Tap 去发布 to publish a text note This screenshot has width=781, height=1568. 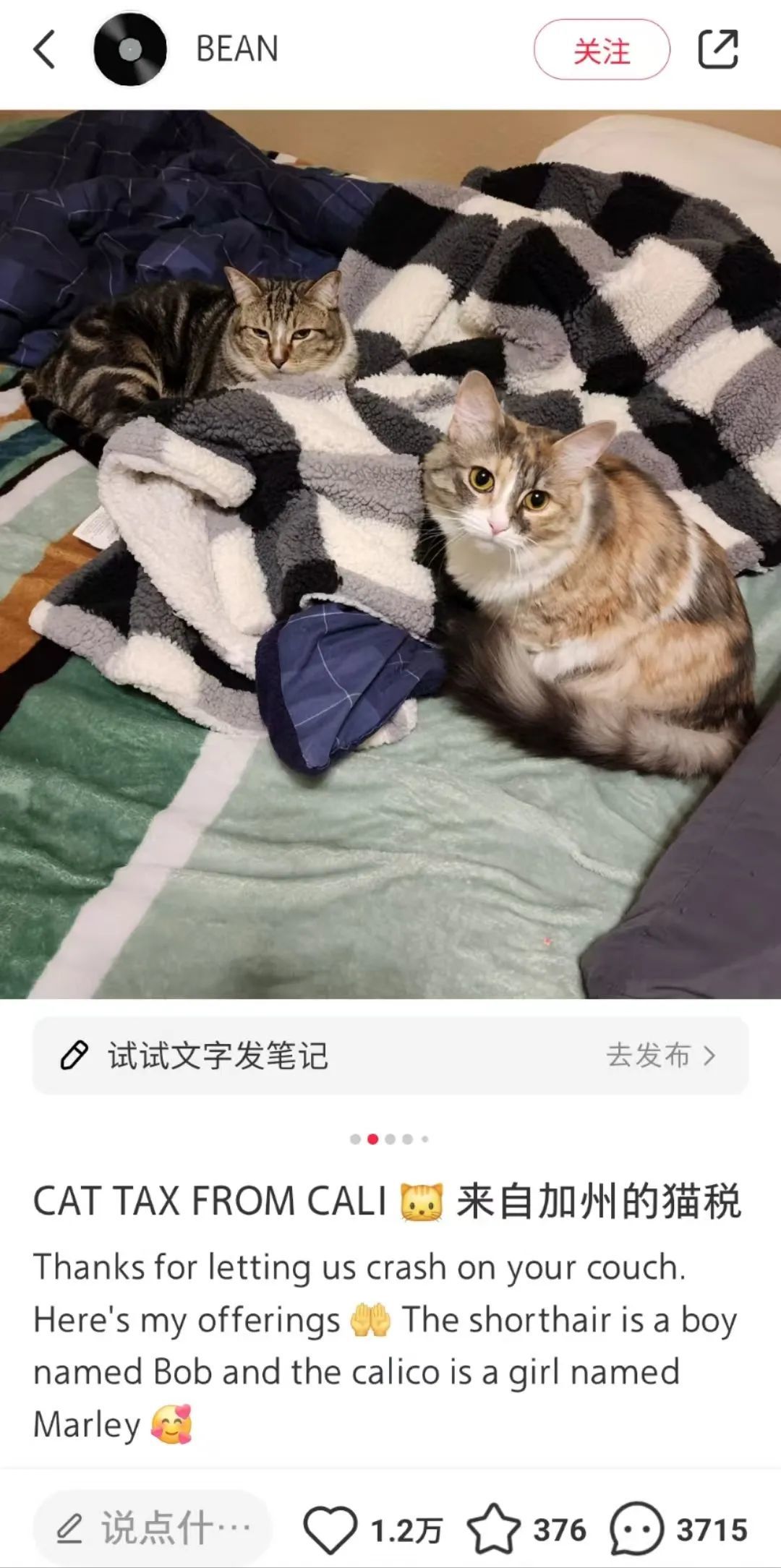point(661,1055)
